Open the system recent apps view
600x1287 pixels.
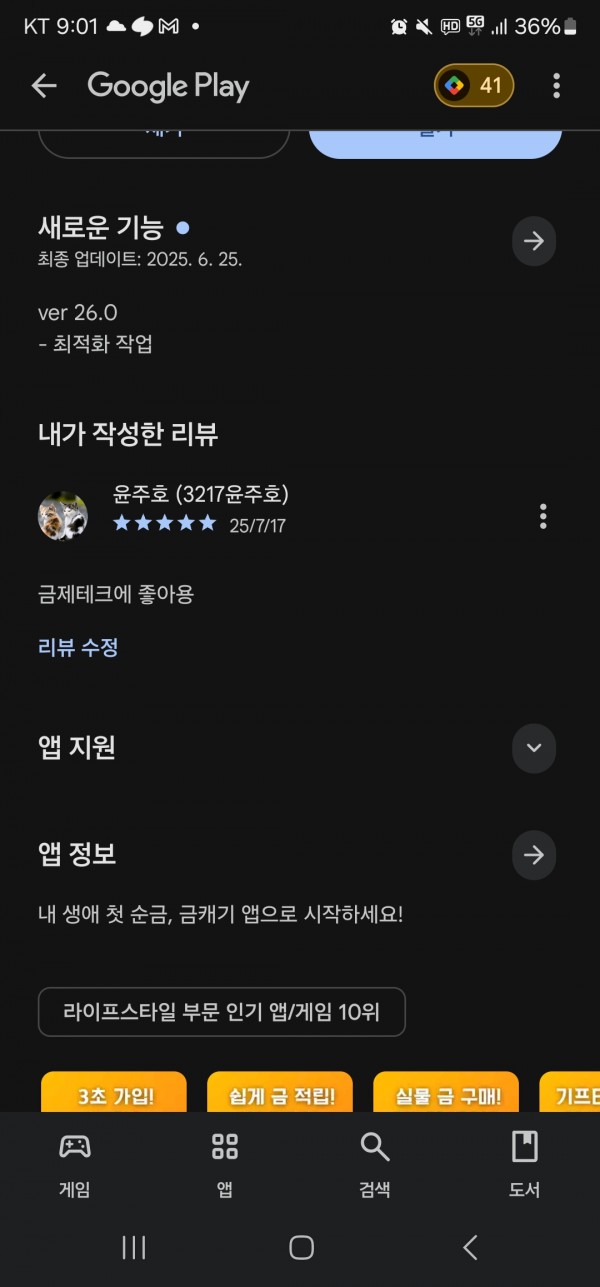point(133,1247)
